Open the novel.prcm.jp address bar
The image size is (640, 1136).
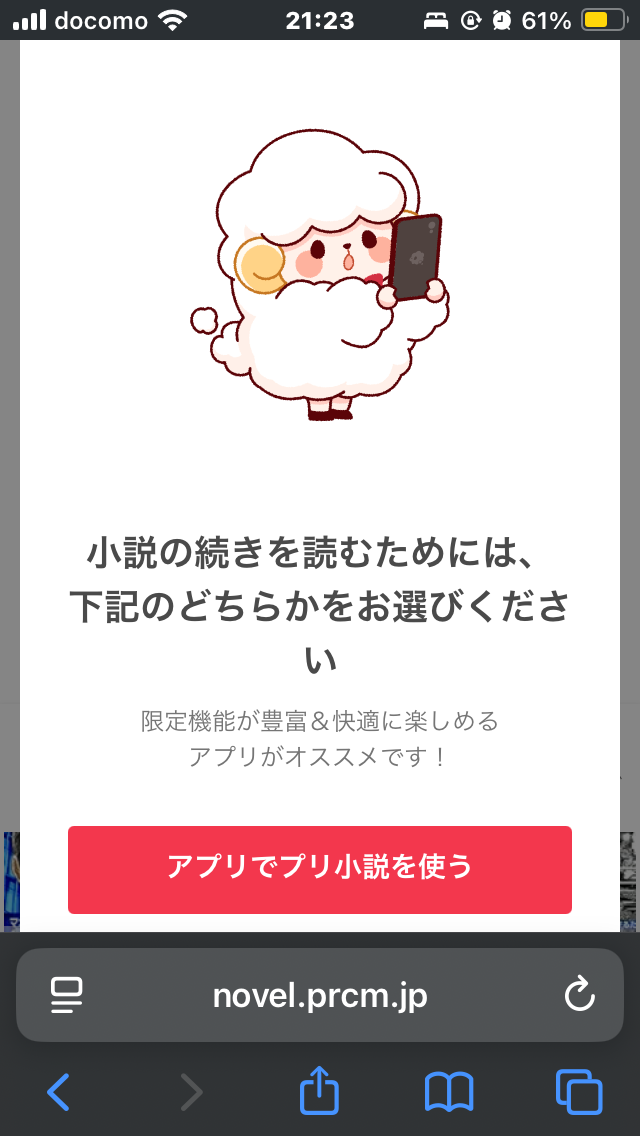click(x=320, y=995)
